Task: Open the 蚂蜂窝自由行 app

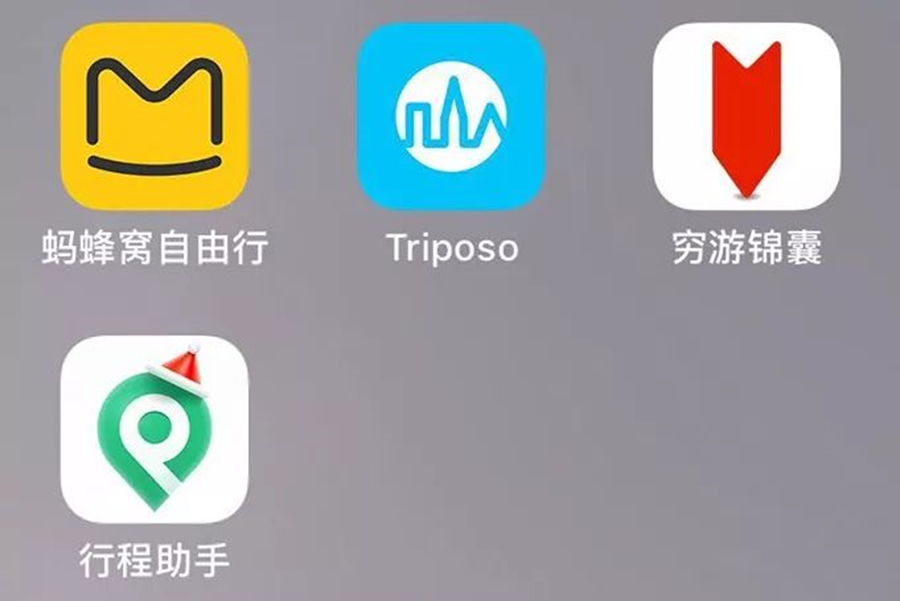Action: tap(154, 116)
